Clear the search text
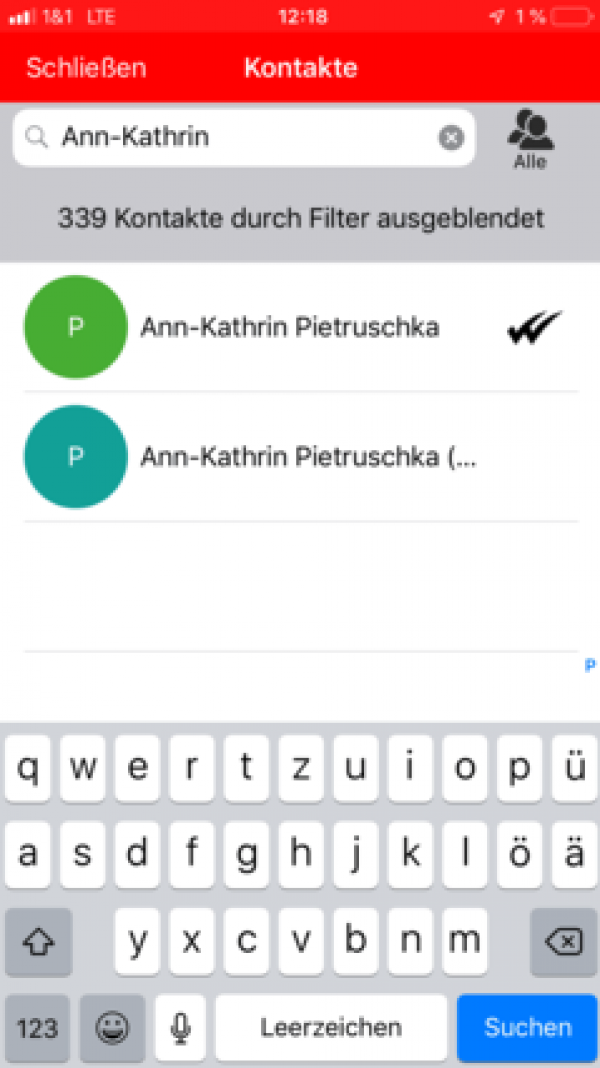This screenshot has width=600, height=1068. [451, 137]
